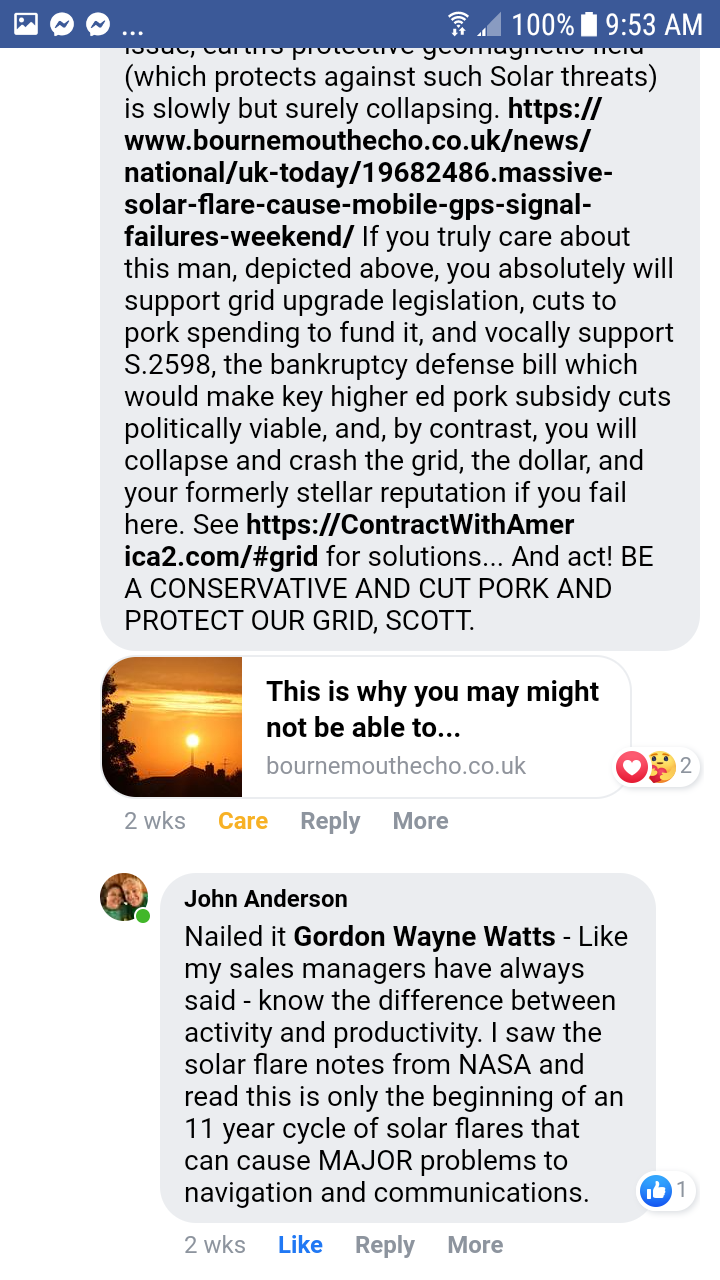Open More options for the first comment

[420, 821]
